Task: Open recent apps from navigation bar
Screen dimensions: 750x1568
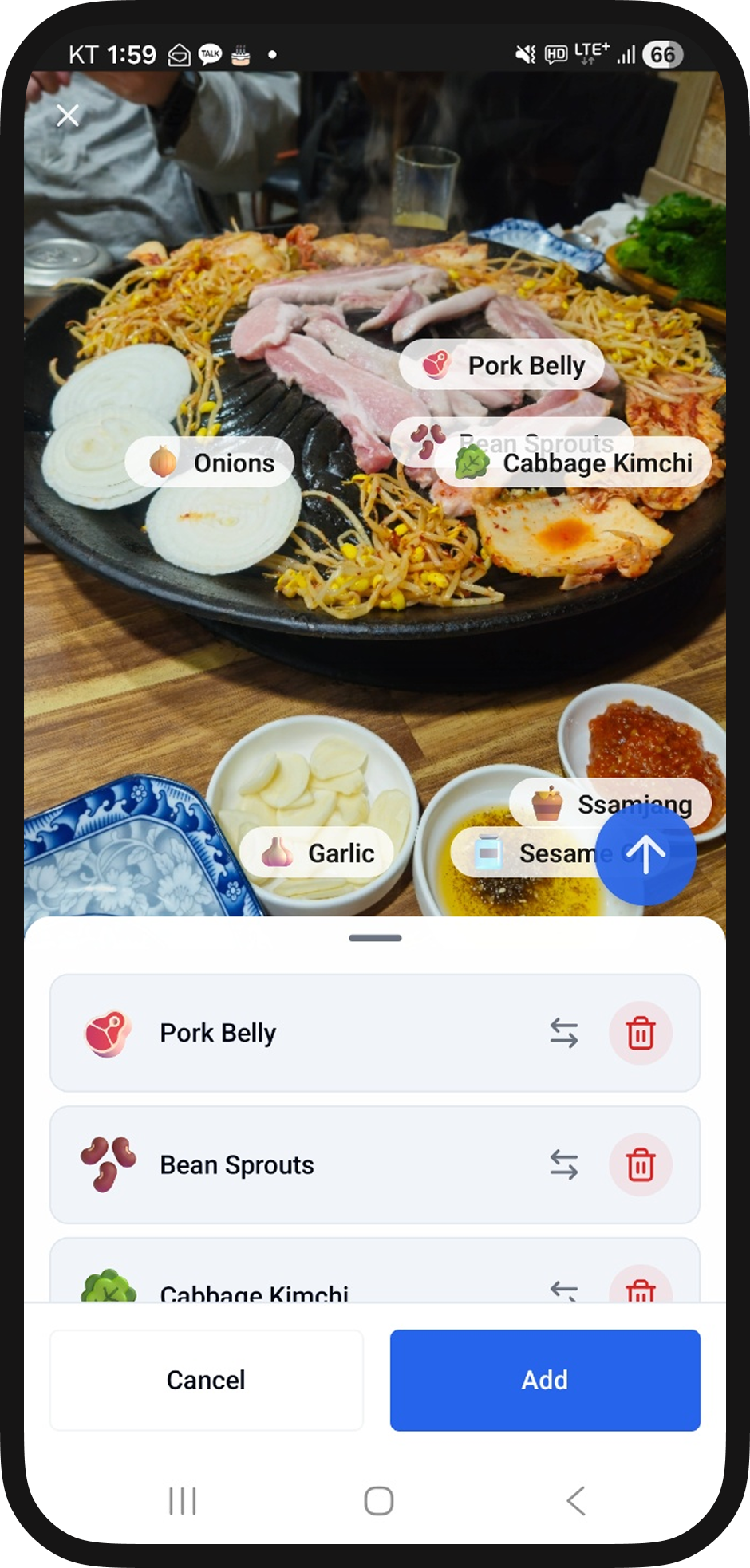Action: coord(183,1500)
